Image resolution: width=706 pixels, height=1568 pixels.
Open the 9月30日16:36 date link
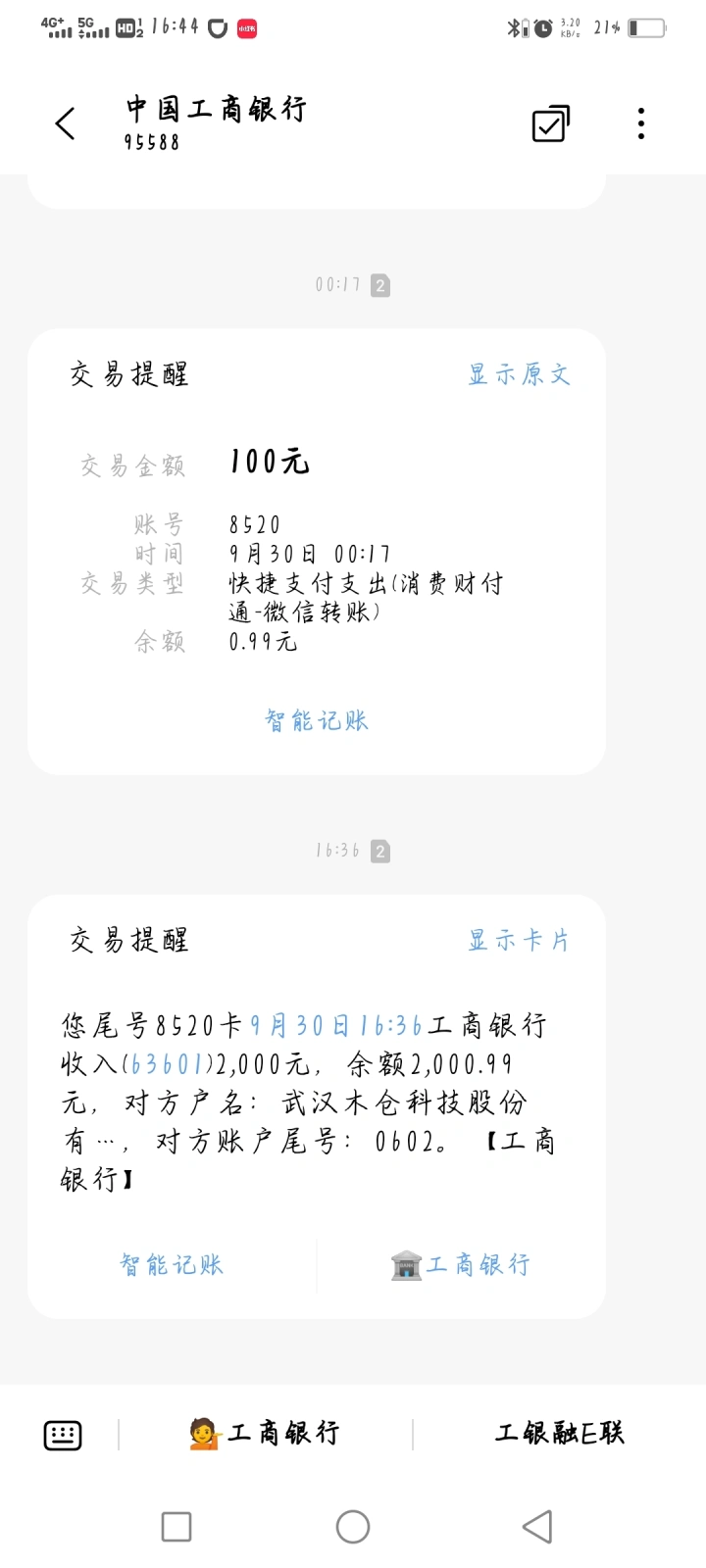336,1026
